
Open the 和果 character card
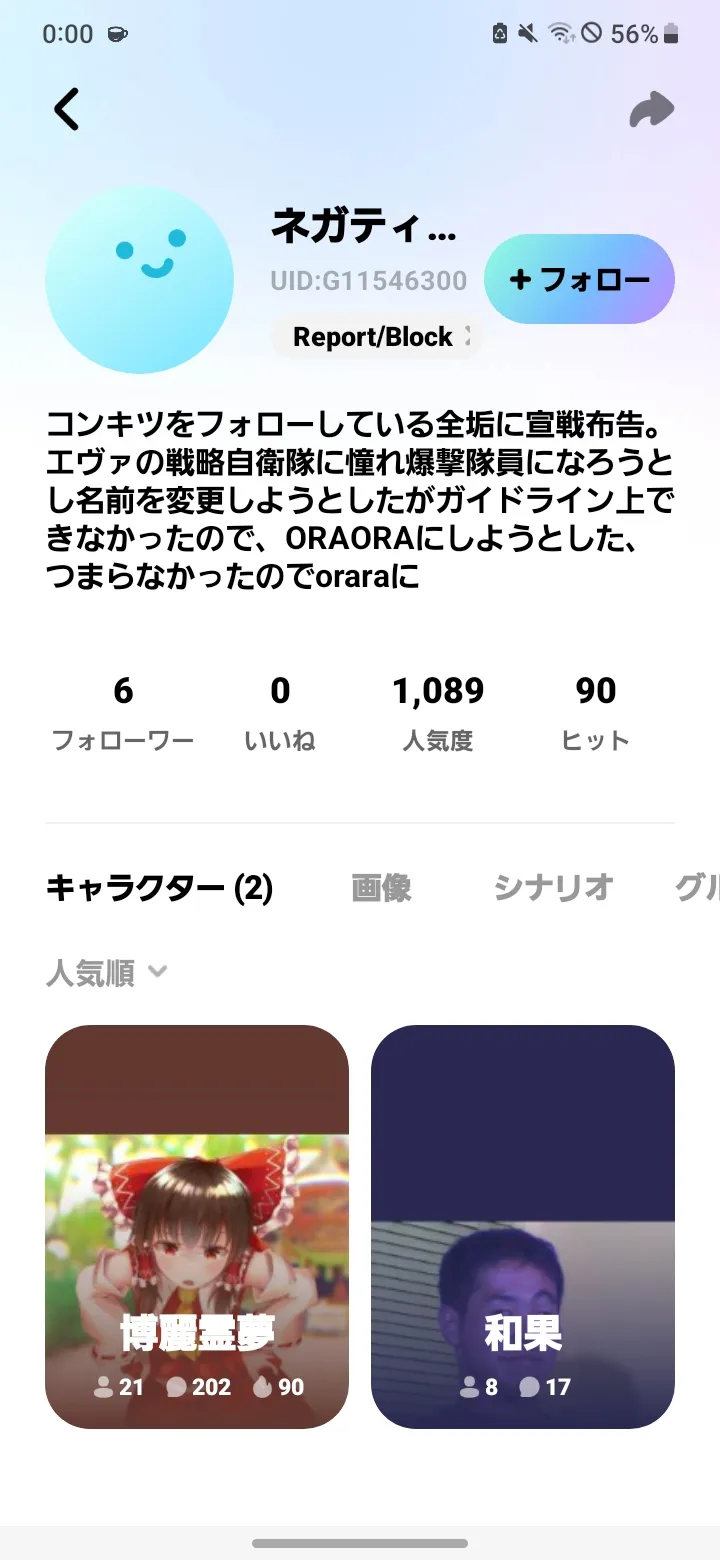(523, 1226)
